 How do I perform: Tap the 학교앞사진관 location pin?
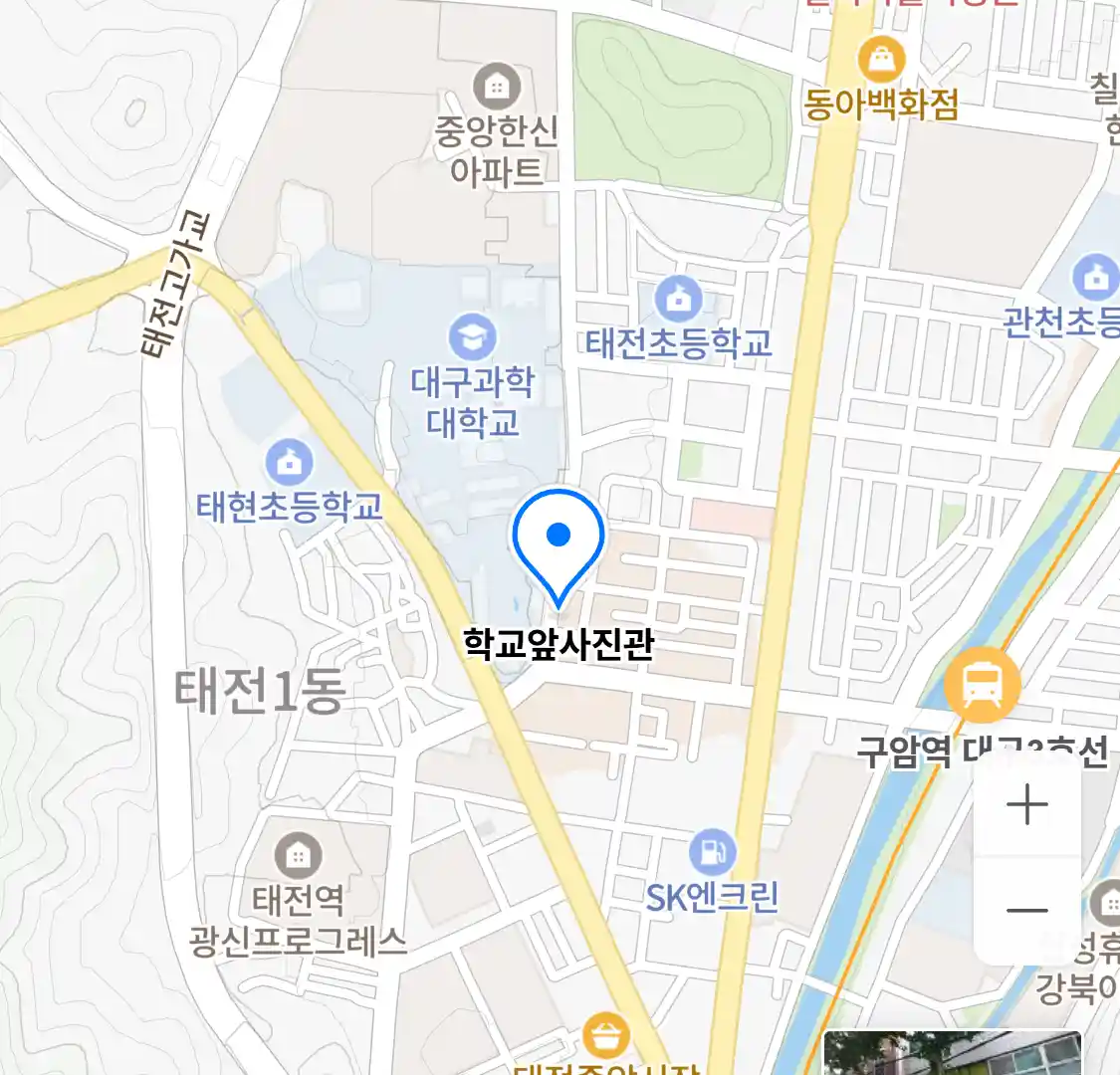[x=559, y=539]
